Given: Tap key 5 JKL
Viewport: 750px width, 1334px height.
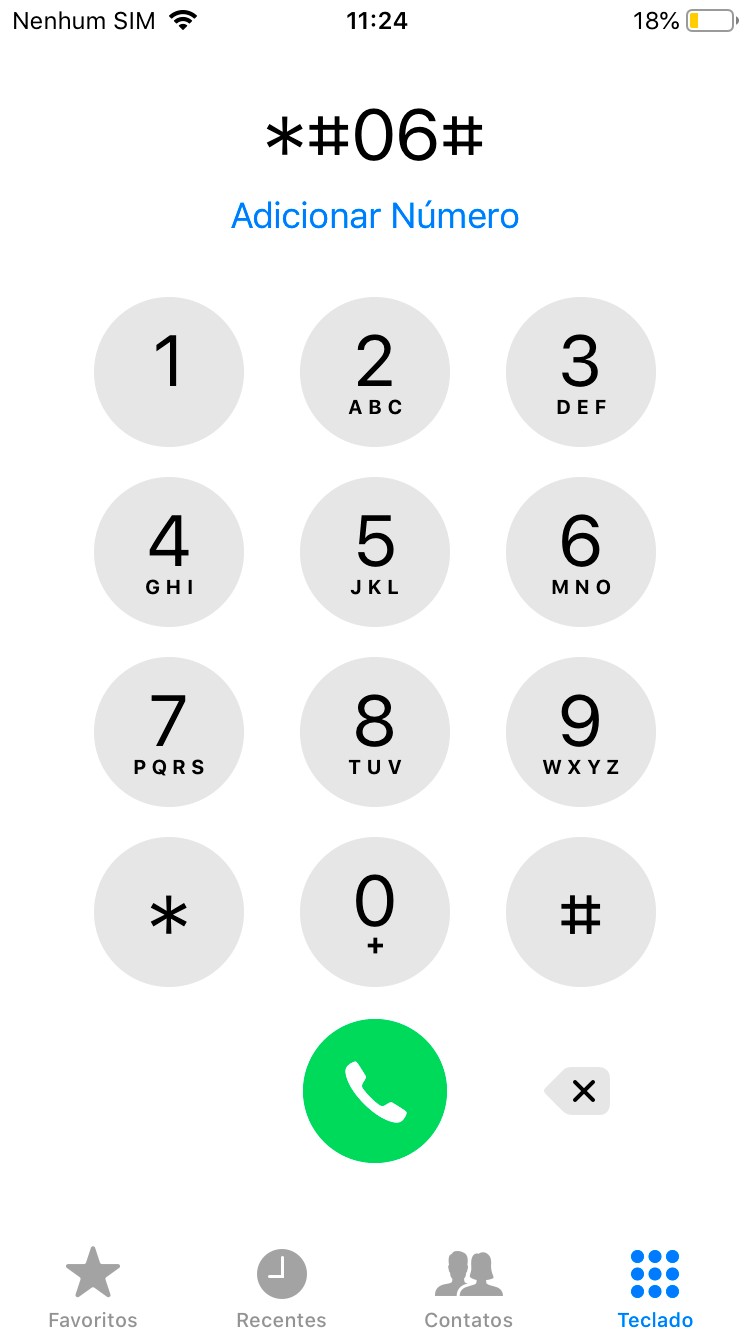Looking at the screenshot, I should click(x=375, y=552).
